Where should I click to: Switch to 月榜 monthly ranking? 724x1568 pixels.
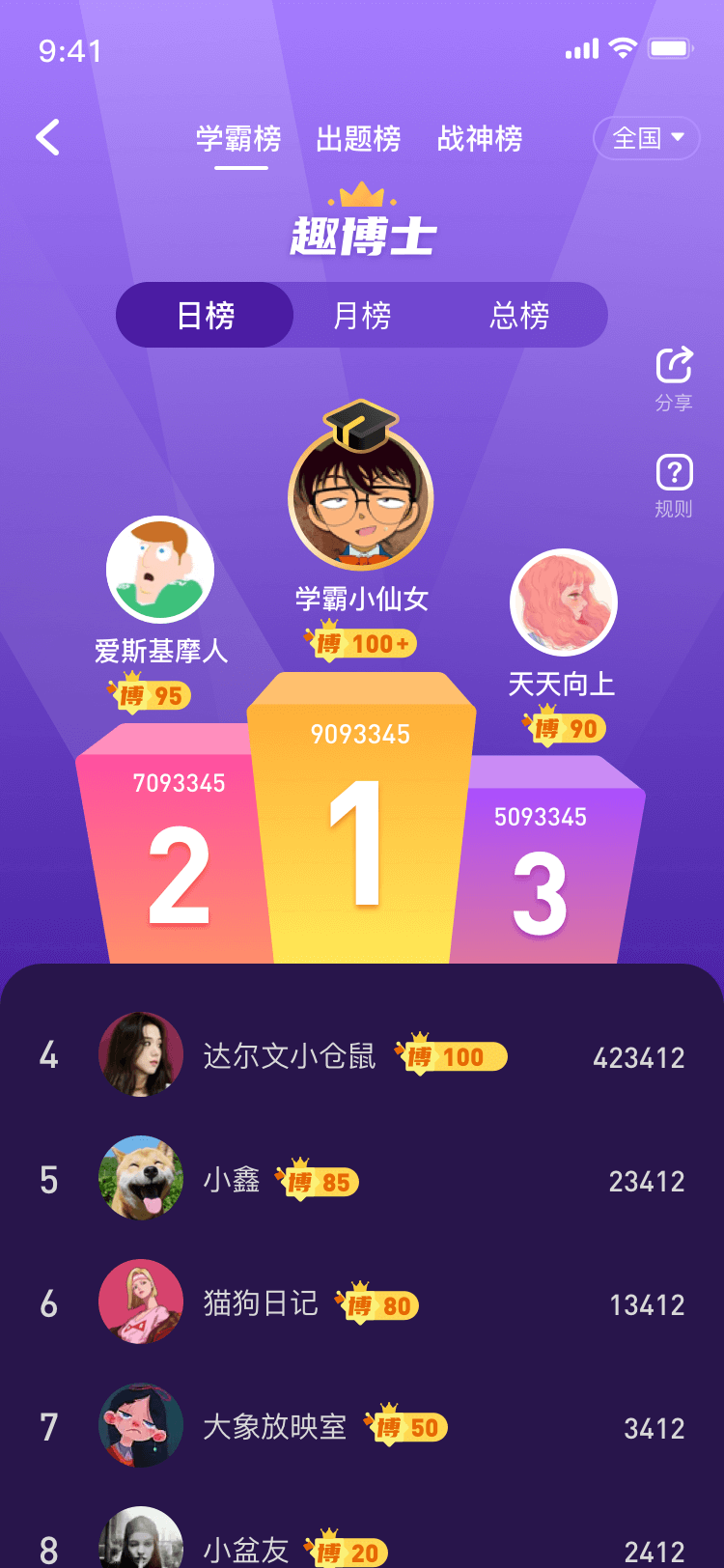pos(362,315)
